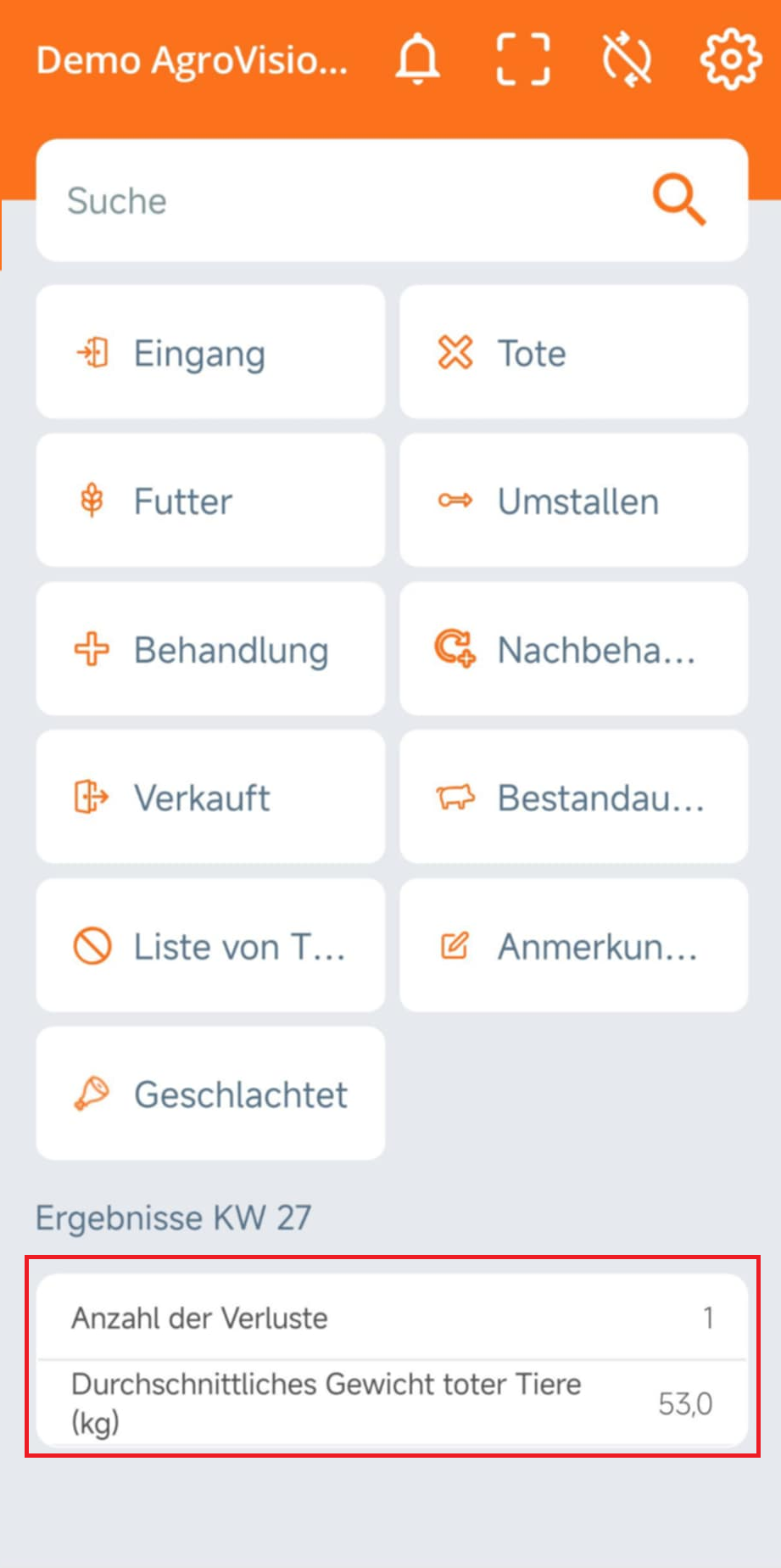Select the Tote button
This screenshot has width=781, height=1568.
[573, 352]
